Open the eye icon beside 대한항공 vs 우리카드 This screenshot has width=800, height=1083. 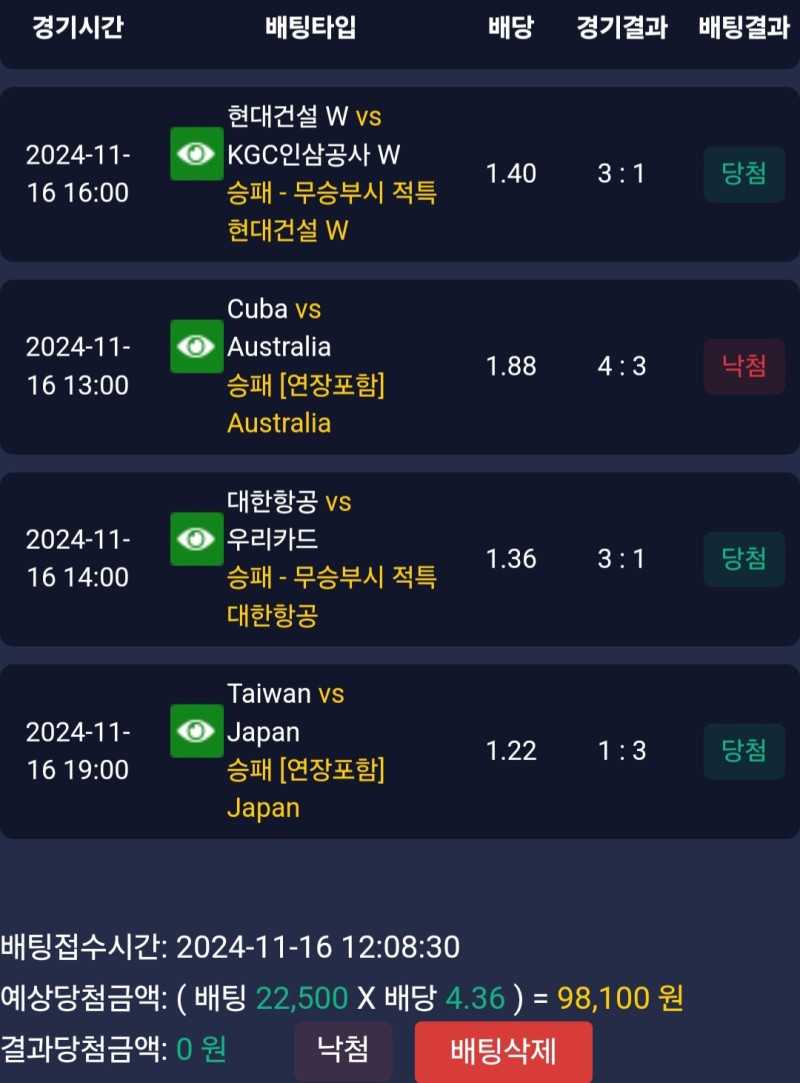pos(196,539)
